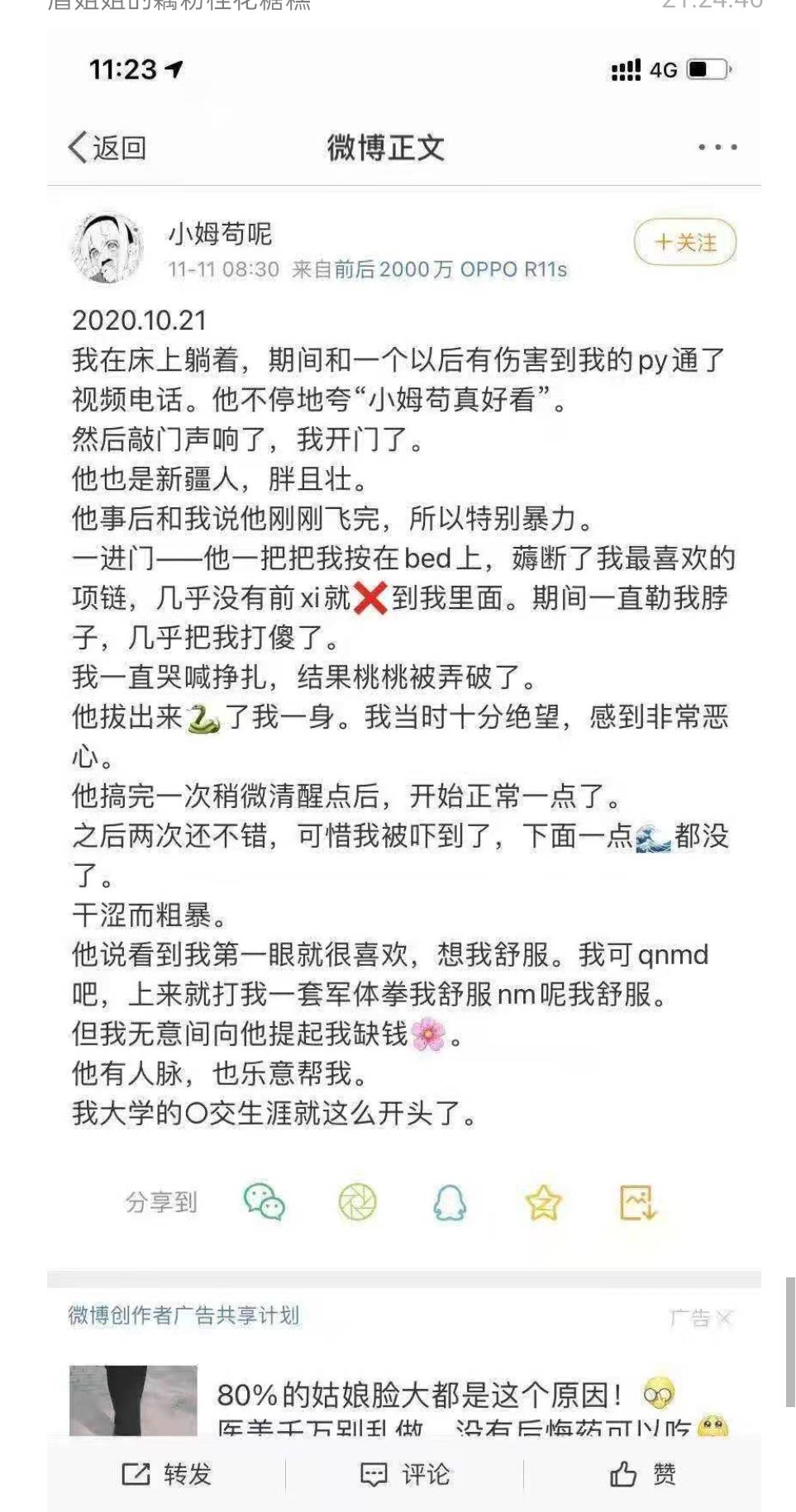Open 小姆苟呢's profile avatar
The image size is (796, 1512).
[107, 246]
